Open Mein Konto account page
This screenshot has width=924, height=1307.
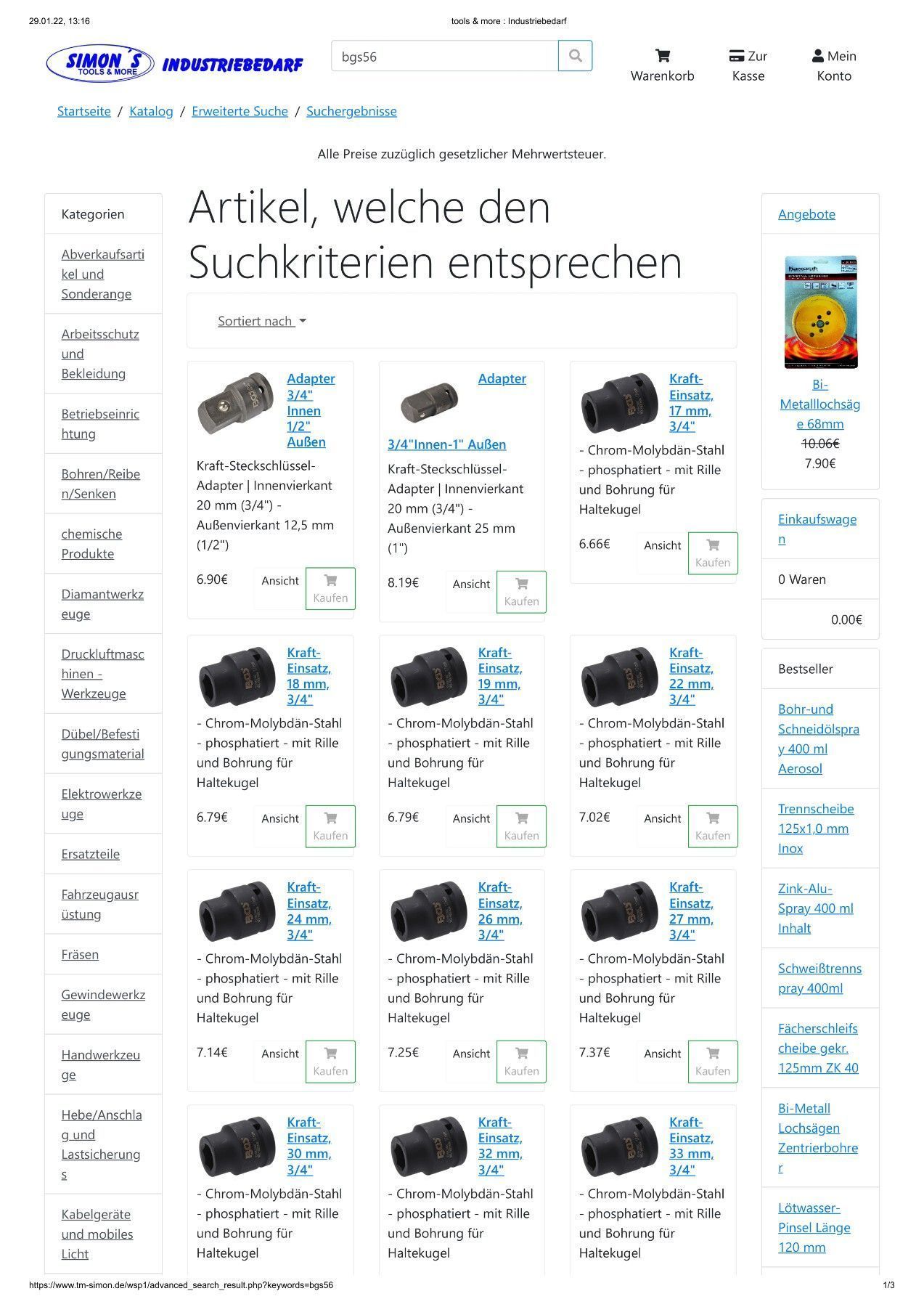click(833, 65)
